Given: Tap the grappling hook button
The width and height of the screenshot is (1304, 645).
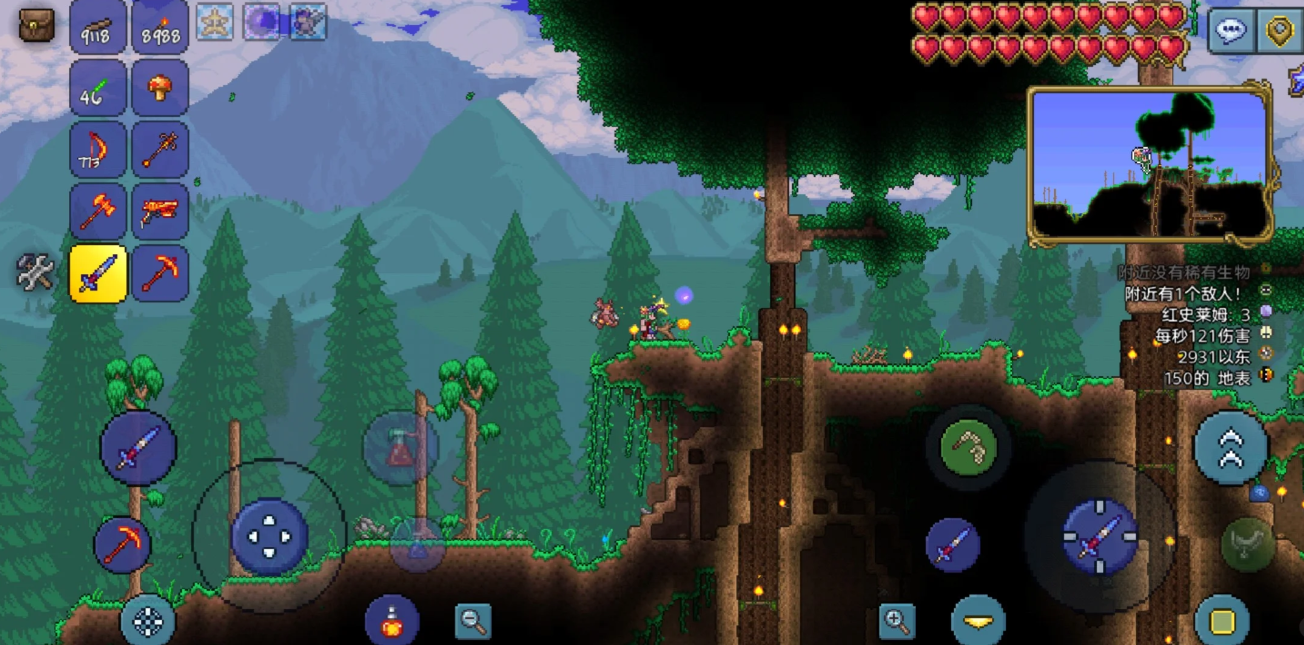Looking at the screenshot, I should (x=1247, y=544).
